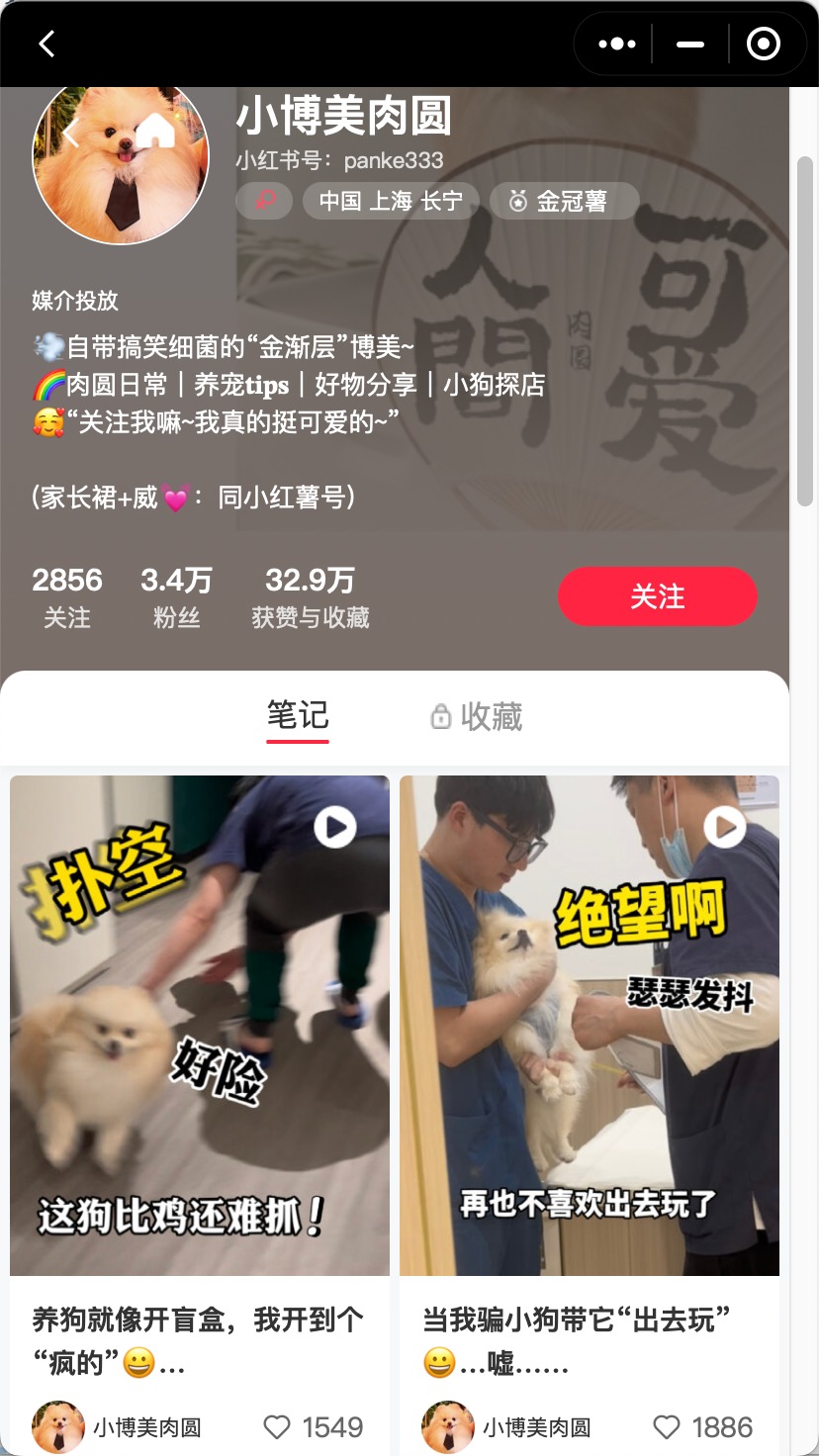
Task: Open the 养狗就像开盲盒 video note
Action: 200,1025
